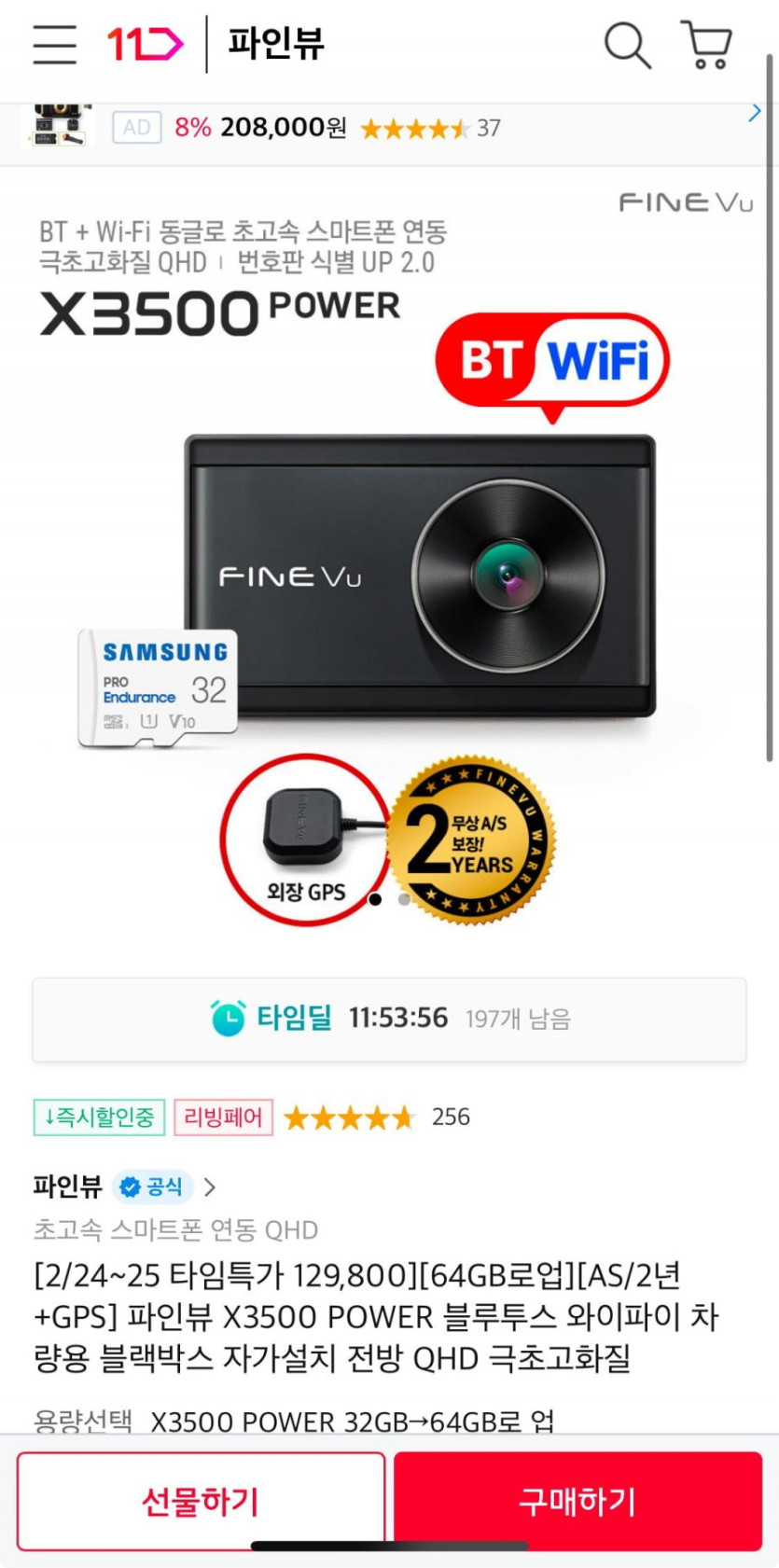Open the 타임딜 countdown banner

click(389, 1020)
